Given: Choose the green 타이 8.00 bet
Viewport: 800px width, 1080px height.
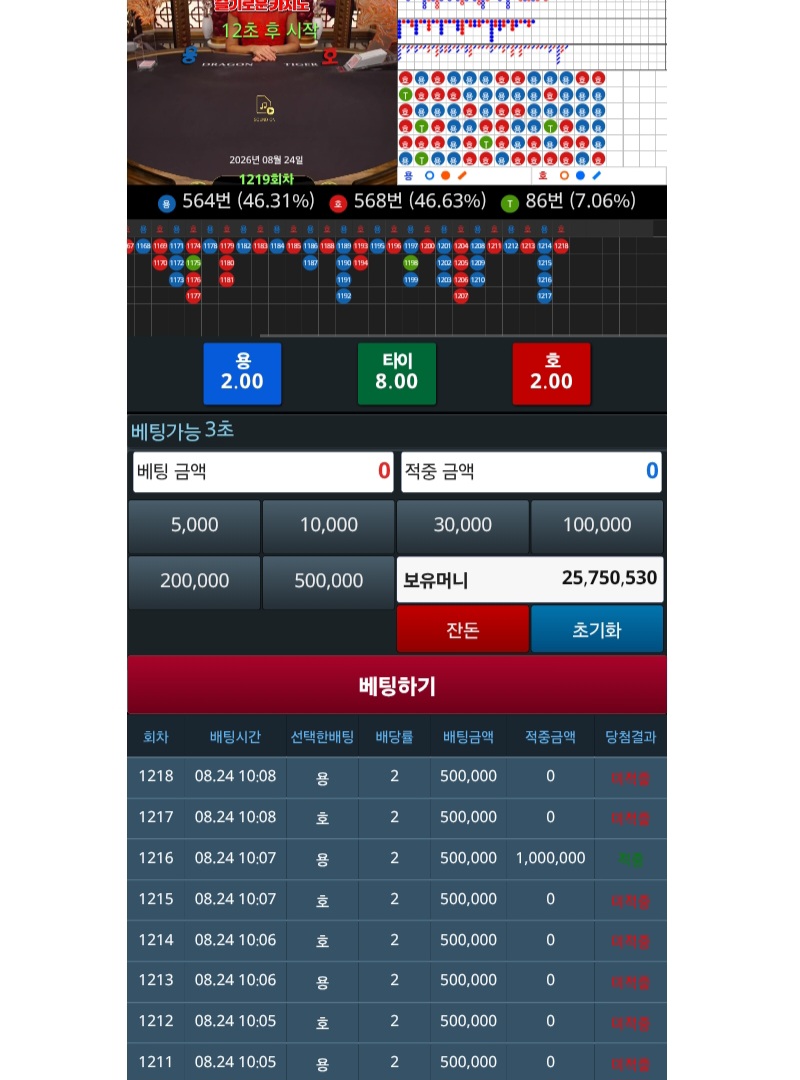Looking at the screenshot, I should [397, 373].
